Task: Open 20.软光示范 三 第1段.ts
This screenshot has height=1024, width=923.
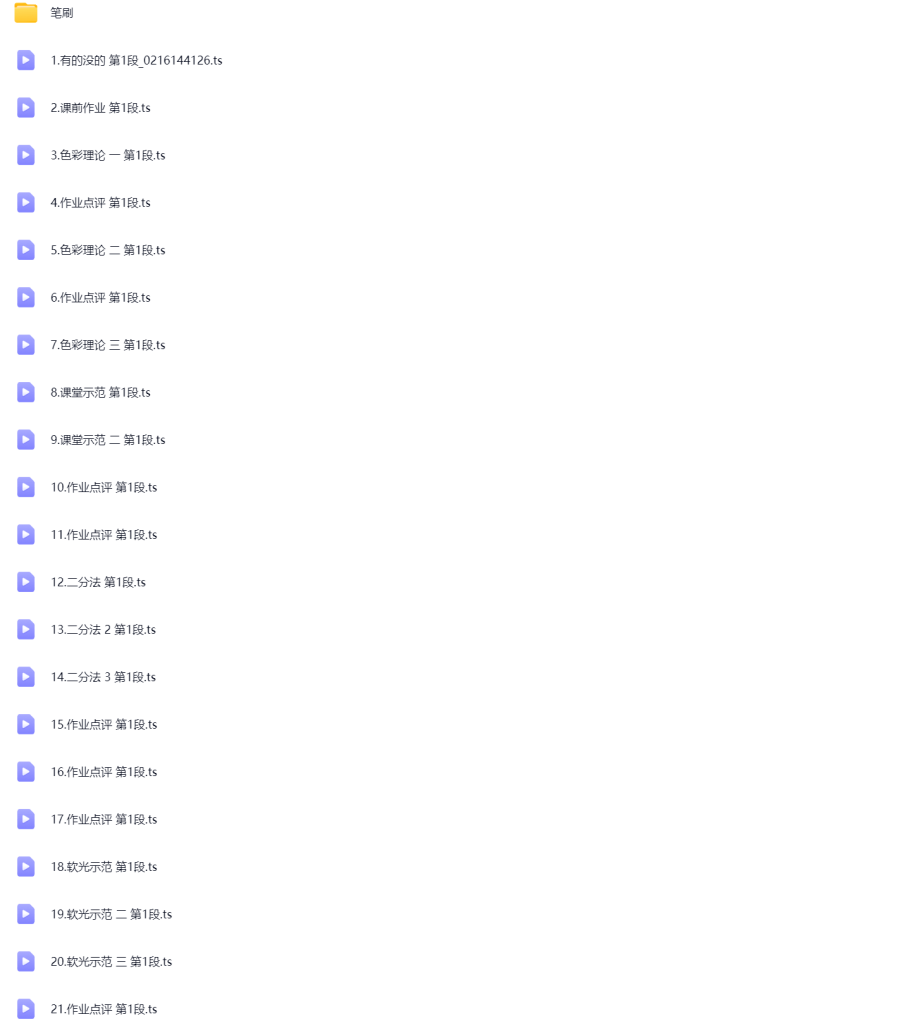Action: (111, 962)
